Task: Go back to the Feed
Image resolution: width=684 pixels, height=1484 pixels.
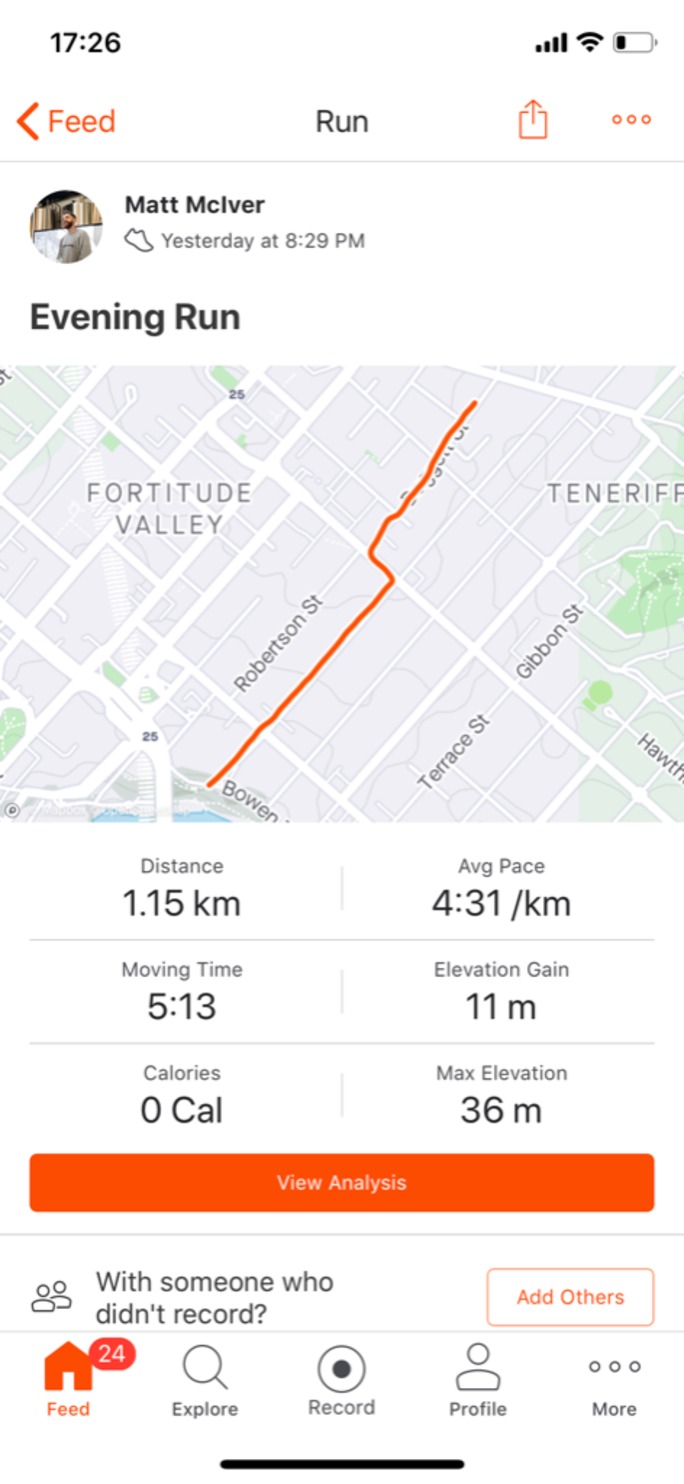Action: (x=66, y=122)
